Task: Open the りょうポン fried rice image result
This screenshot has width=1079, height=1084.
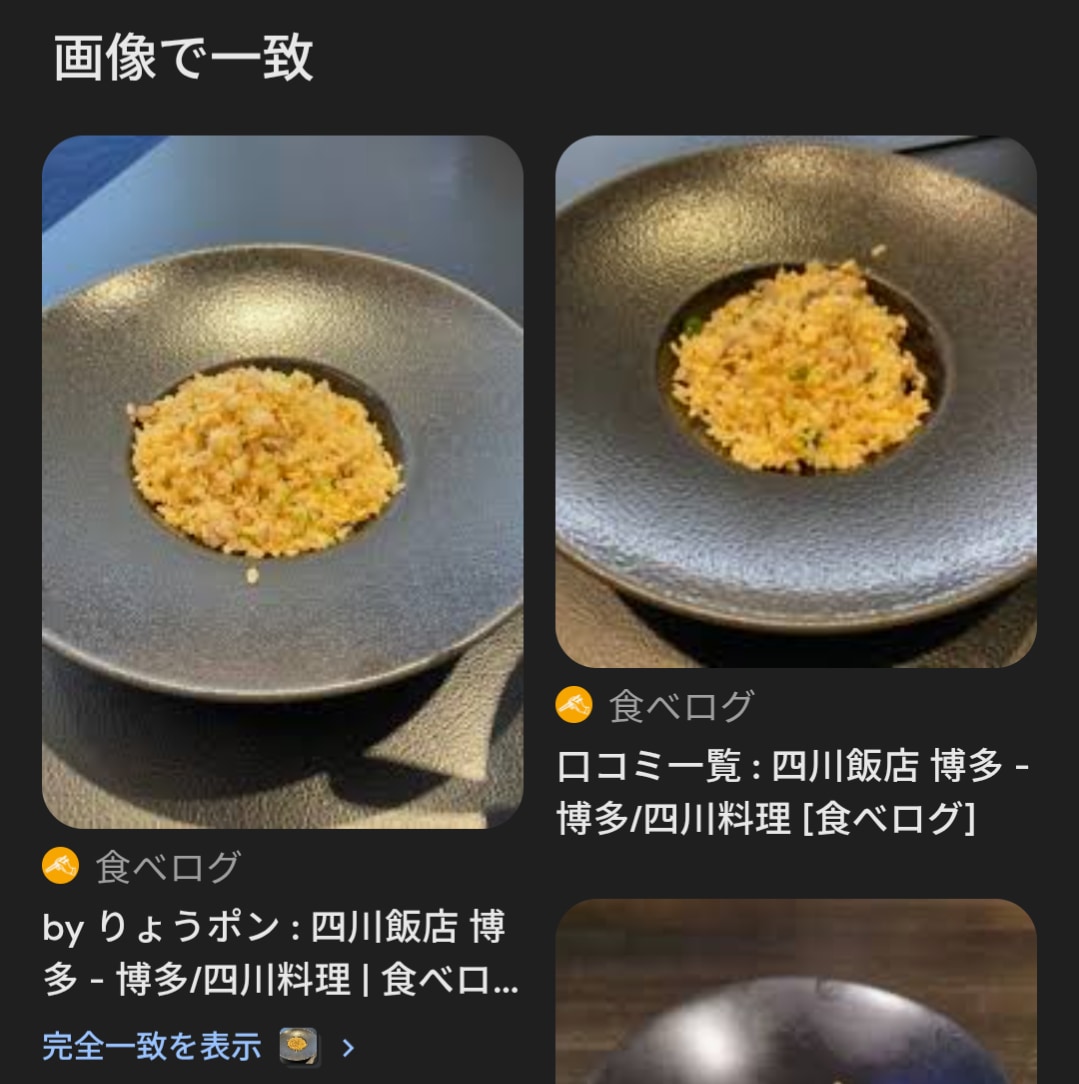Action: pos(282,482)
